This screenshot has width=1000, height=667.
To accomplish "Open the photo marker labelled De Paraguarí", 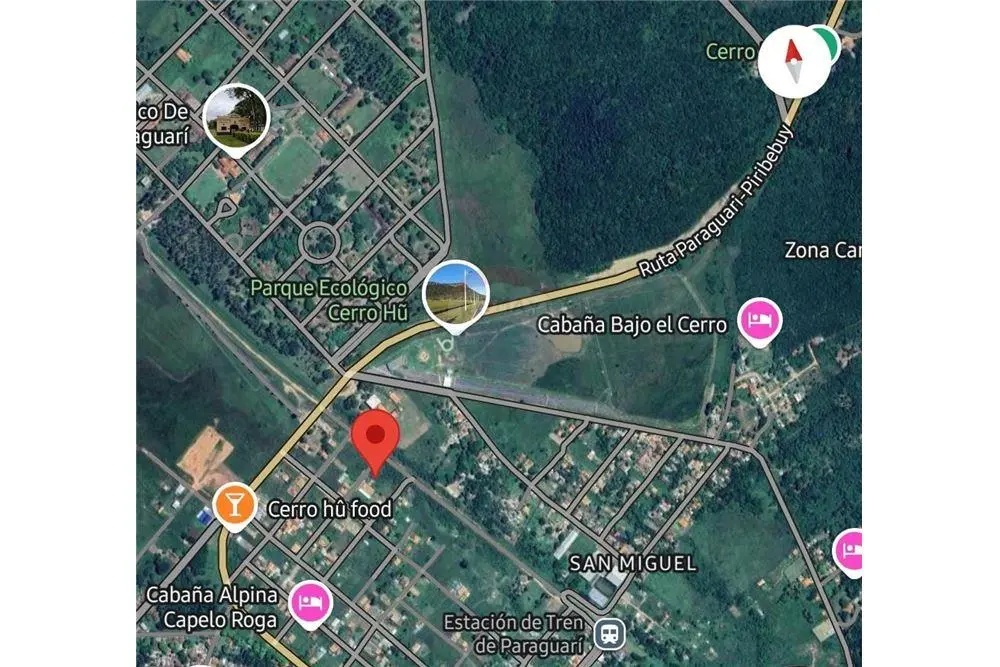I will tap(236, 118).
